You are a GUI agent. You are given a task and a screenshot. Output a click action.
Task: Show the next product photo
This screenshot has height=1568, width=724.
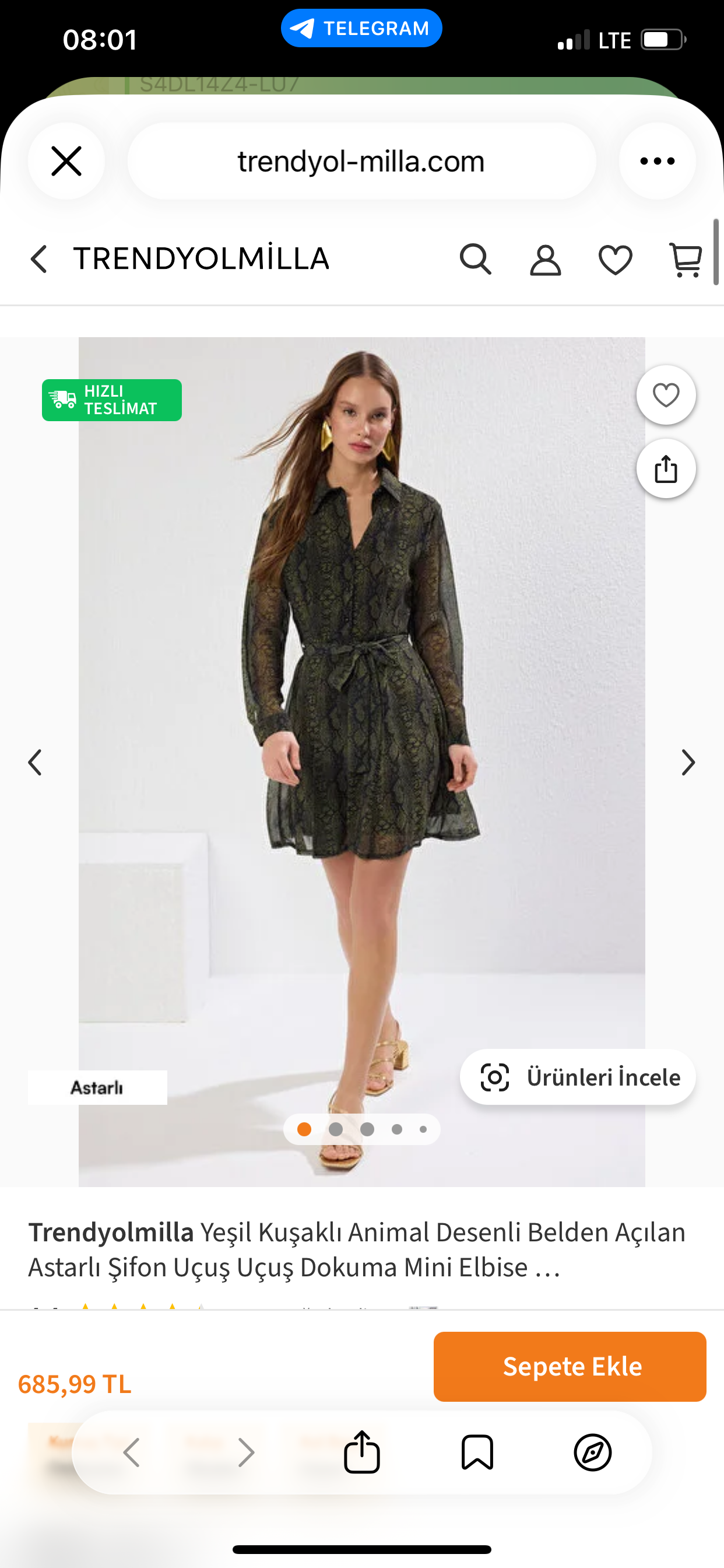click(x=687, y=762)
